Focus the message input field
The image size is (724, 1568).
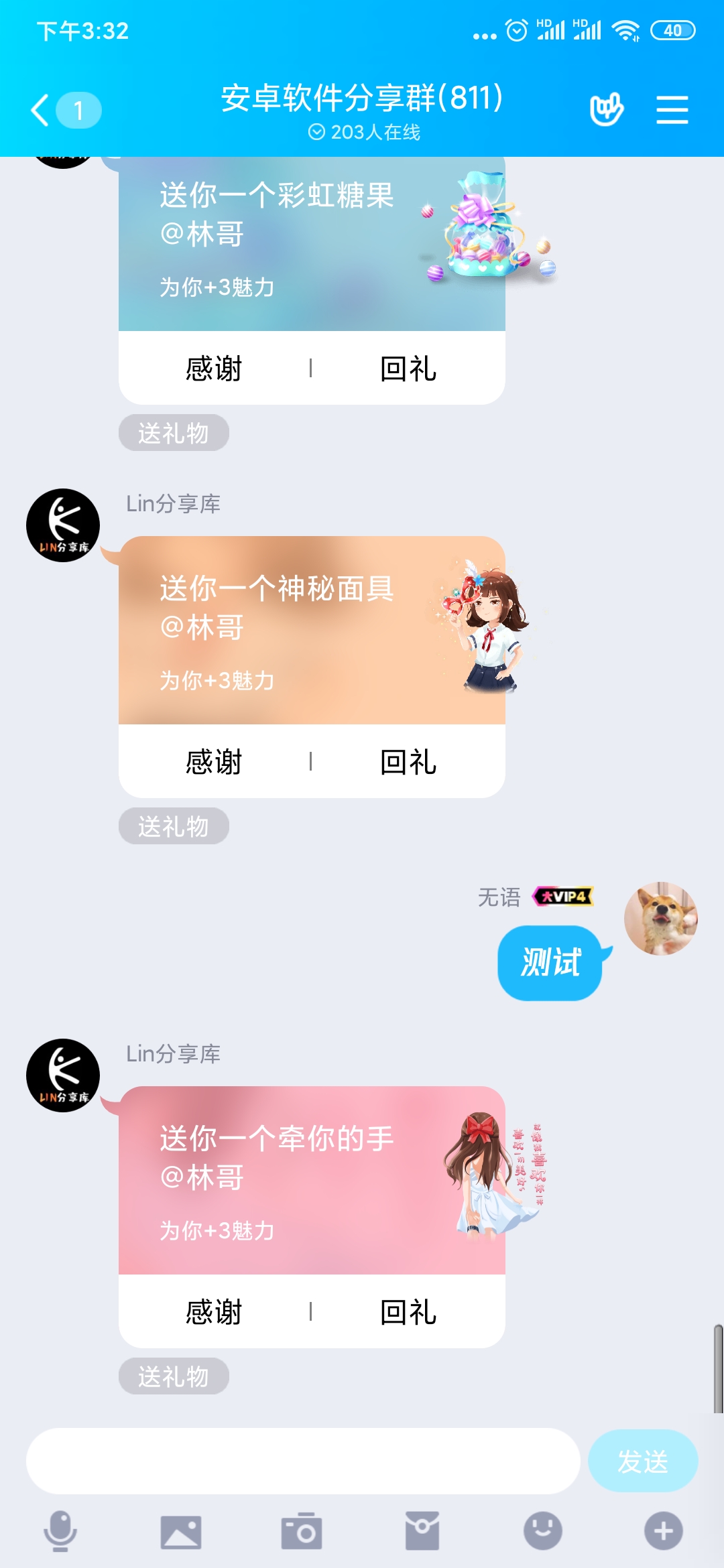[x=303, y=1461]
